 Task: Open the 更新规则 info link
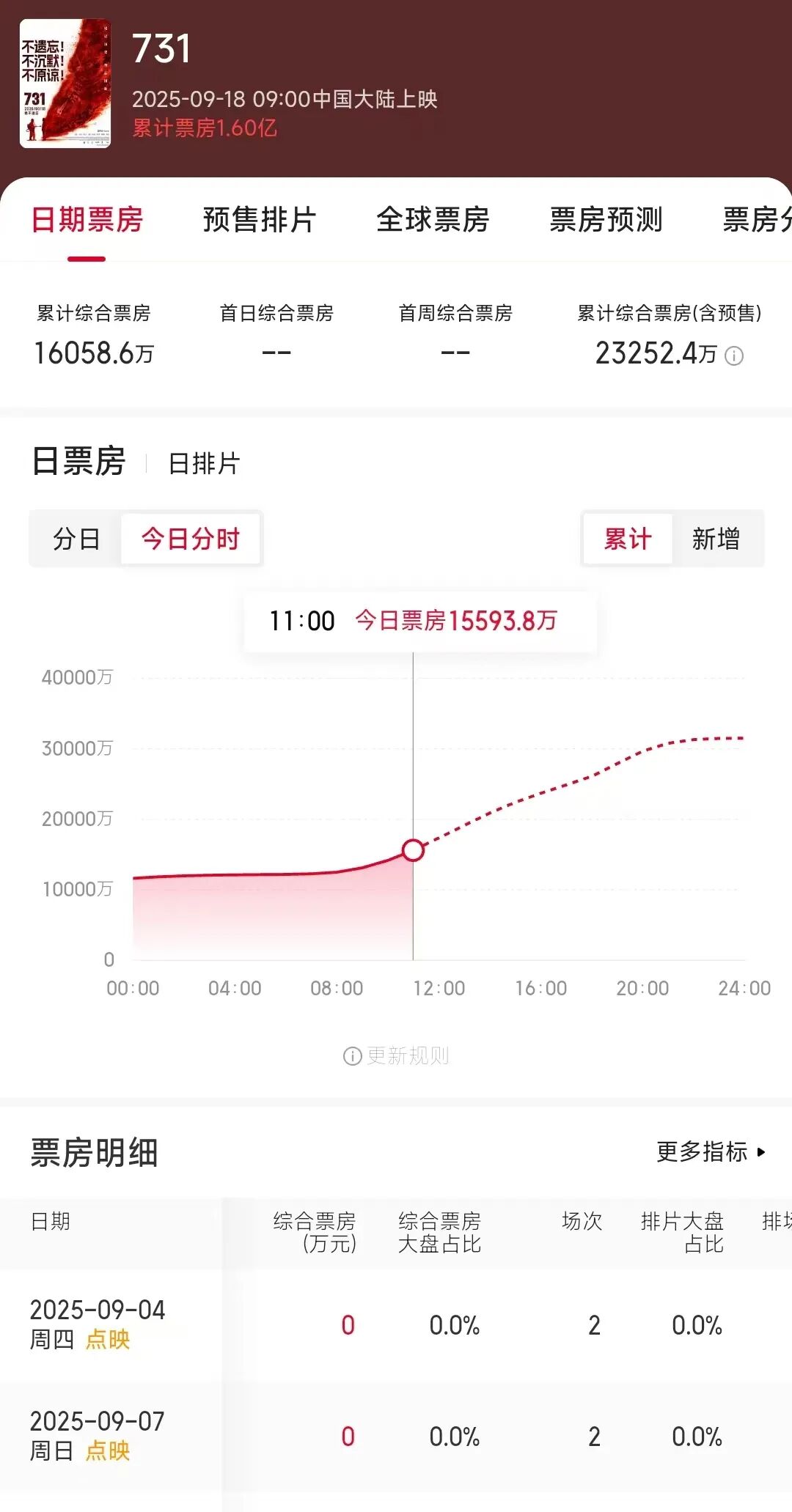pos(397,1056)
